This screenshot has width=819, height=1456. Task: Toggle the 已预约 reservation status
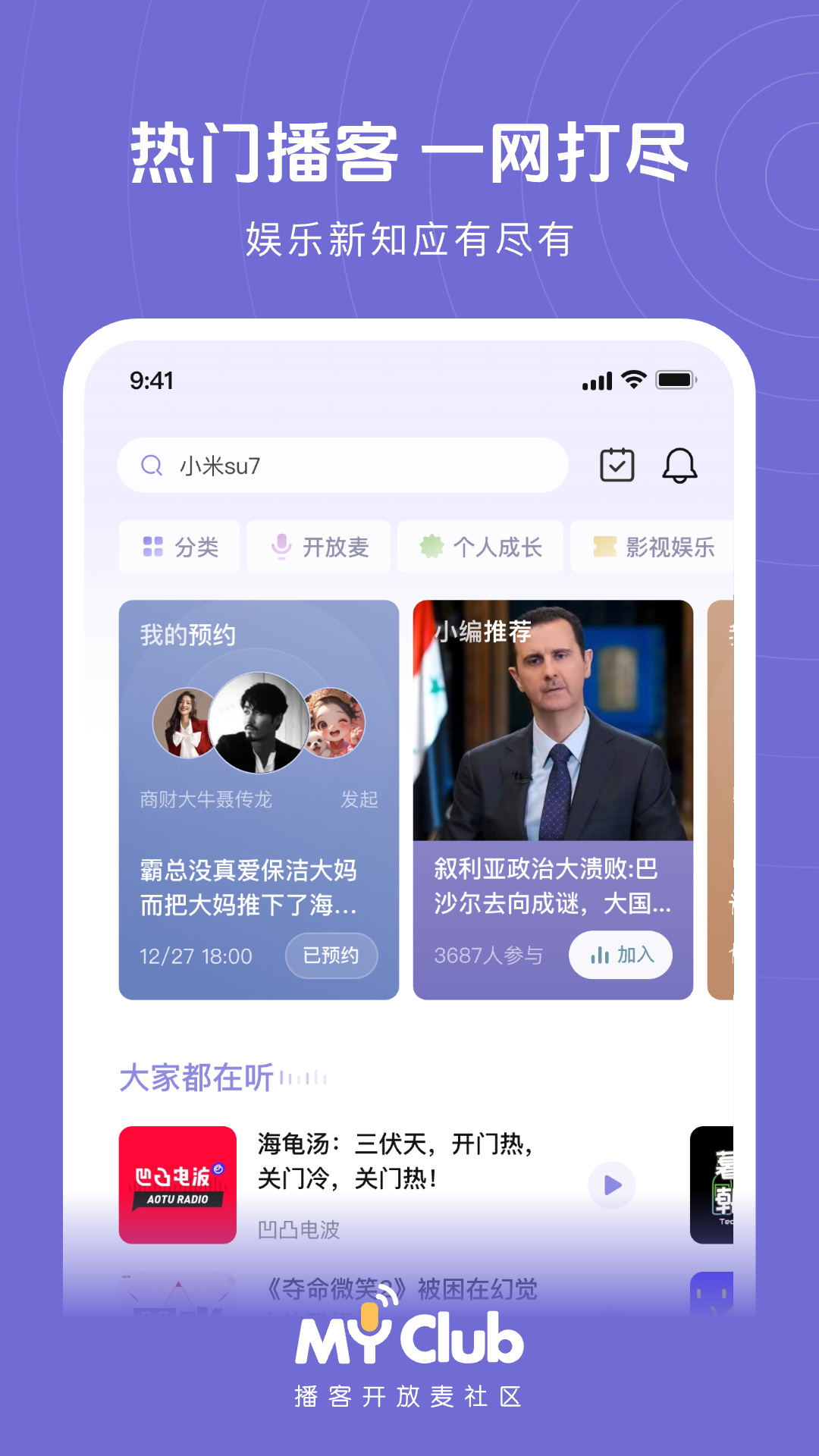tap(331, 955)
